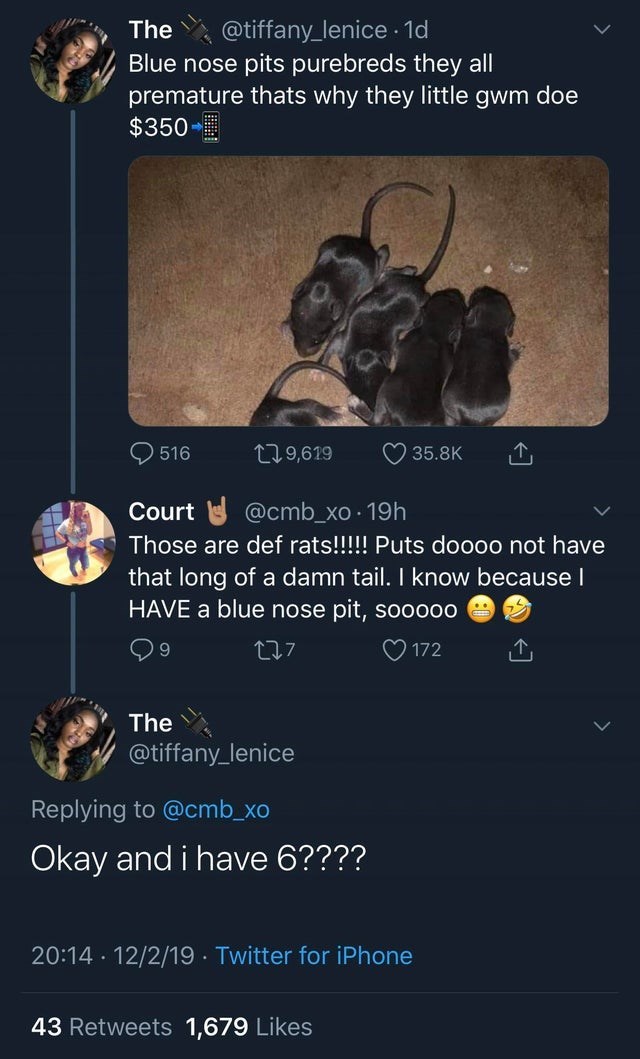Reply to Court's tweet
Viewport: 640px width, 1059px height.
pyautogui.click(x=142, y=650)
